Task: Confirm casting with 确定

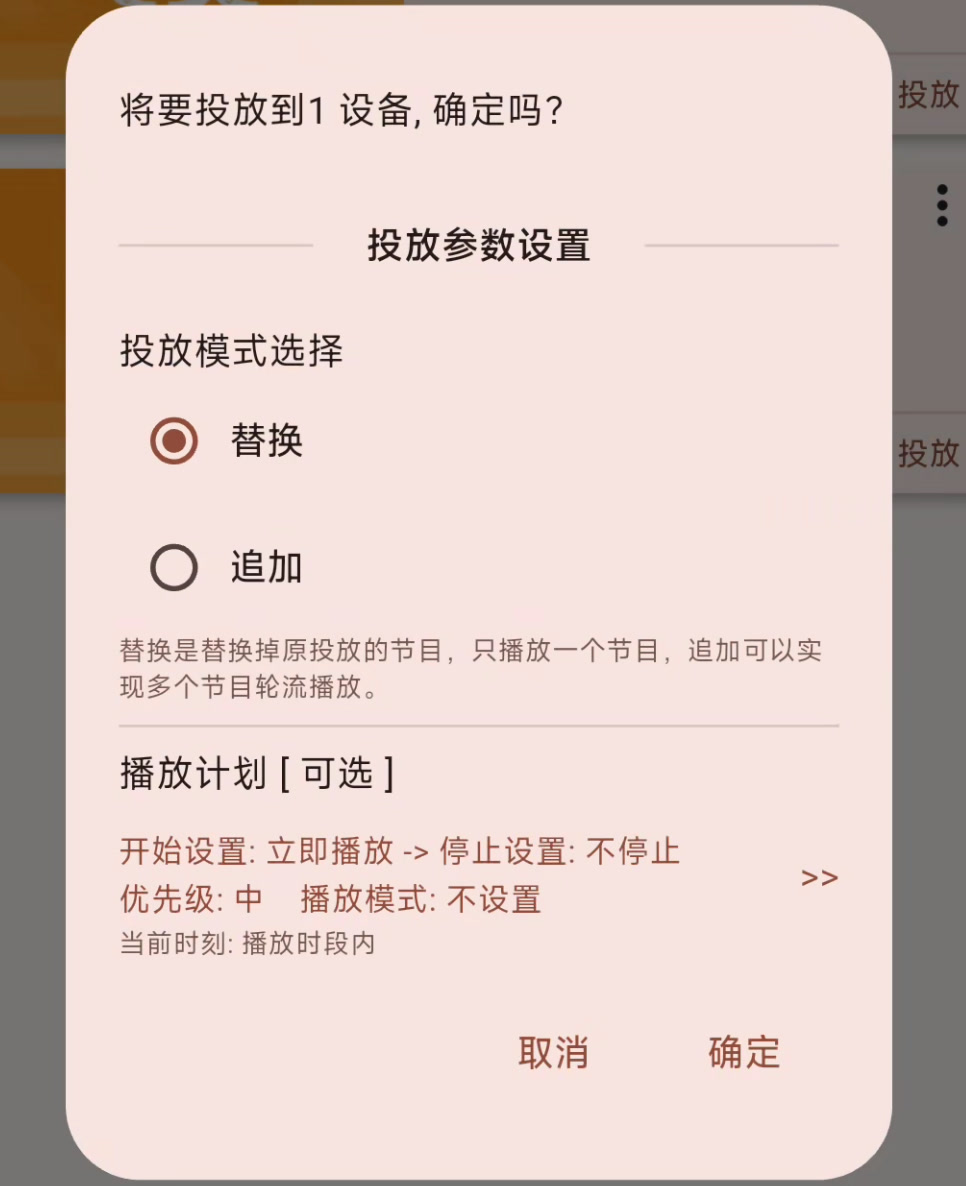Action: 744,1053
